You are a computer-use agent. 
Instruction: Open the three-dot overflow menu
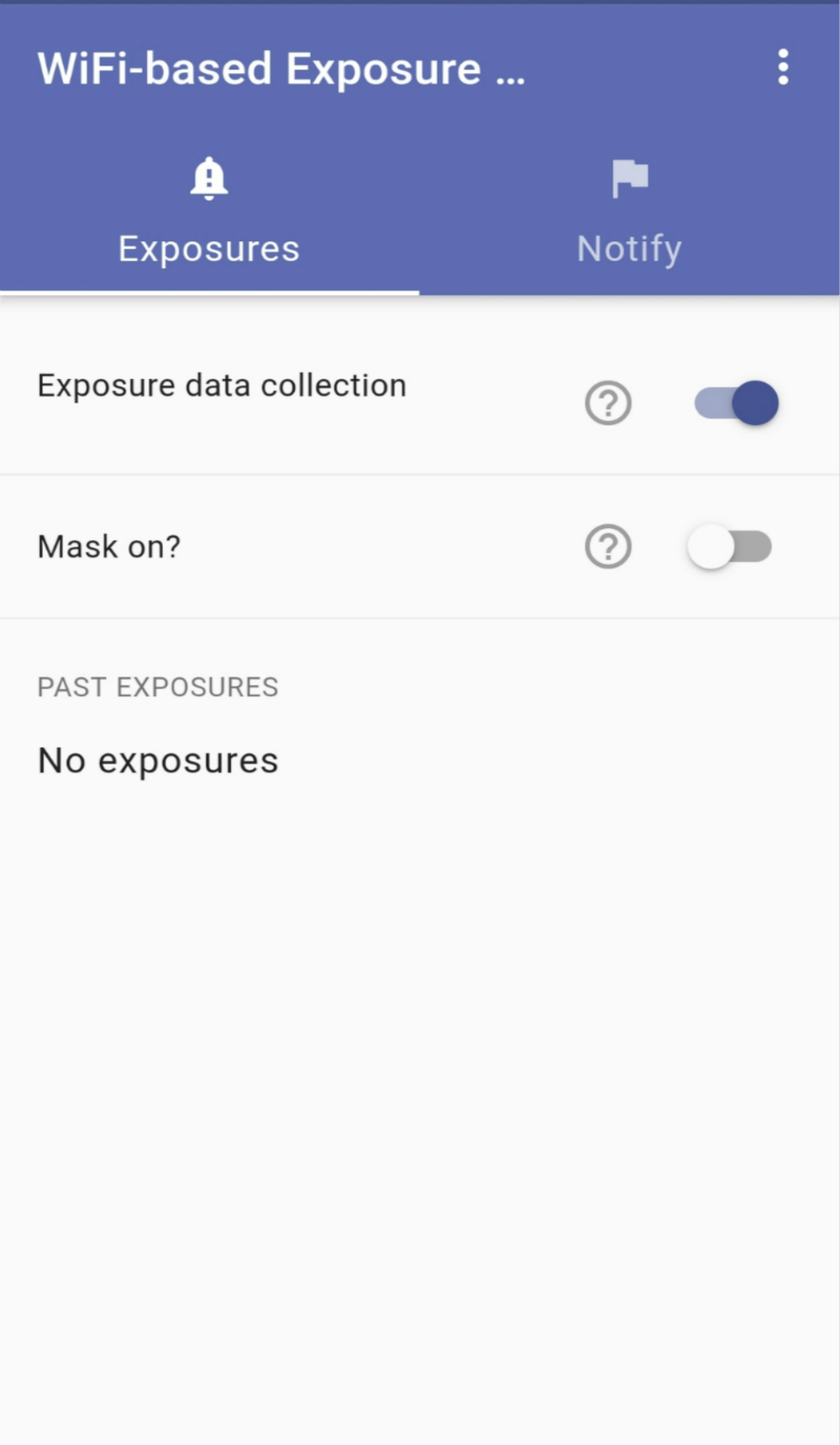click(x=782, y=67)
